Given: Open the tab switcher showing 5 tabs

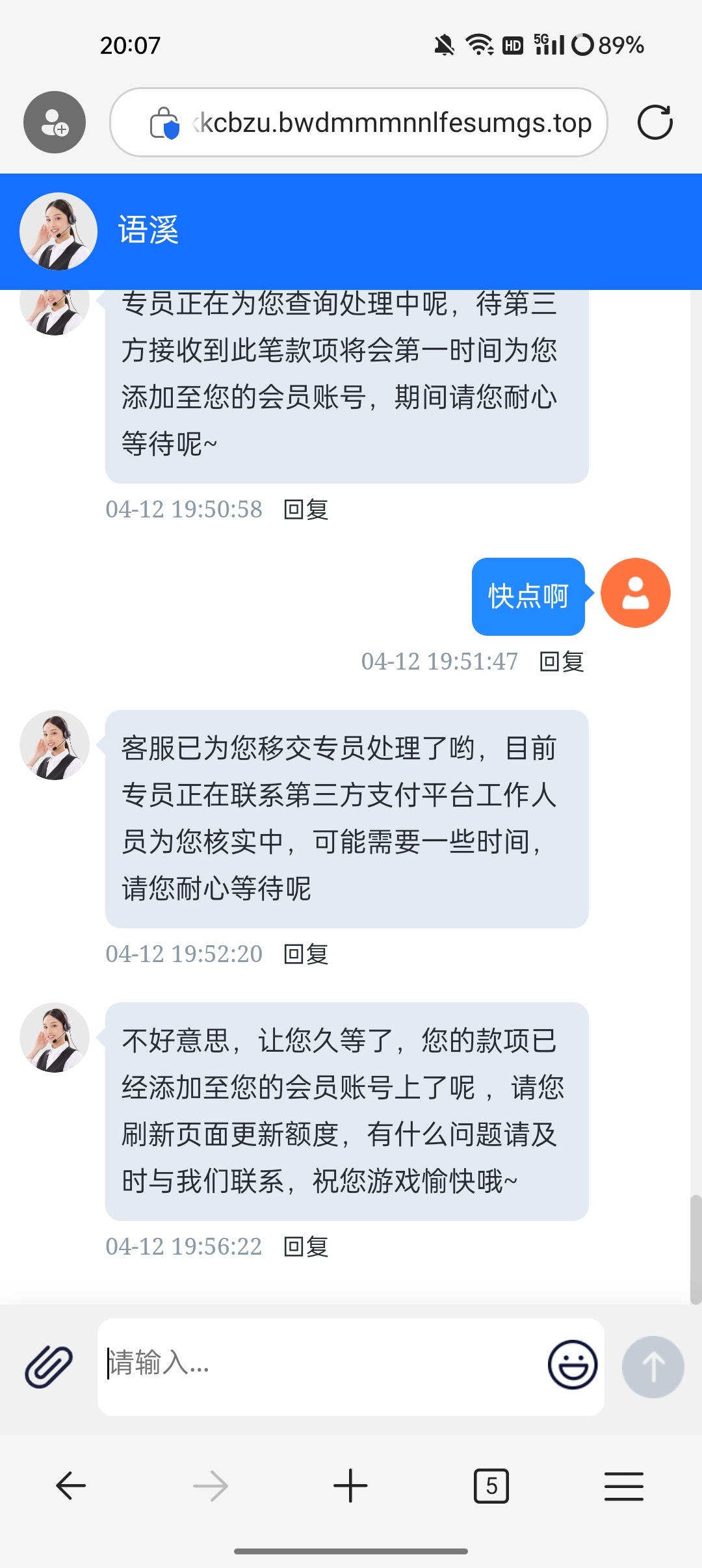Looking at the screenshot, I should click(x=491, y=1486).
